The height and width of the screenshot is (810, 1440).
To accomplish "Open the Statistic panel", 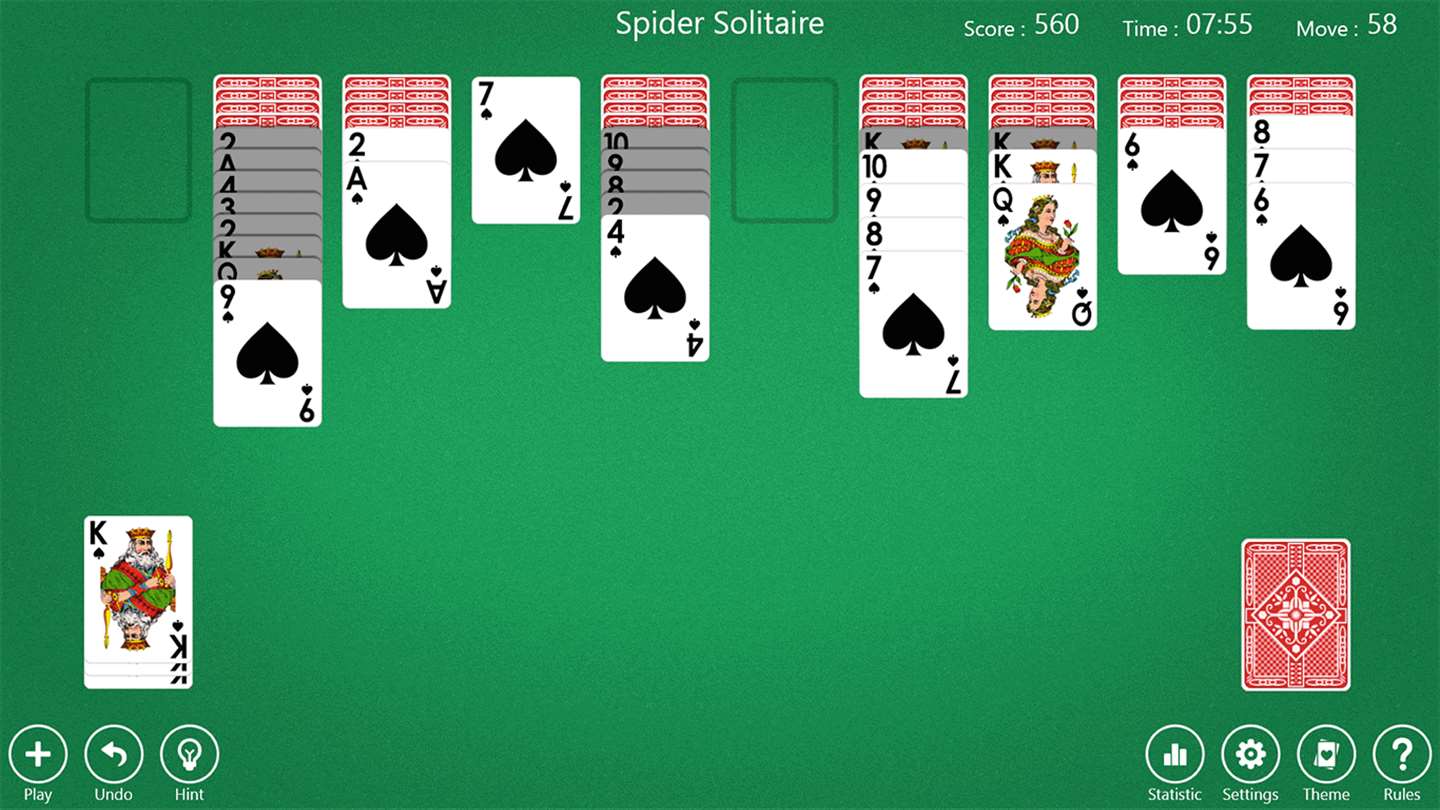I will [1175, 755].
